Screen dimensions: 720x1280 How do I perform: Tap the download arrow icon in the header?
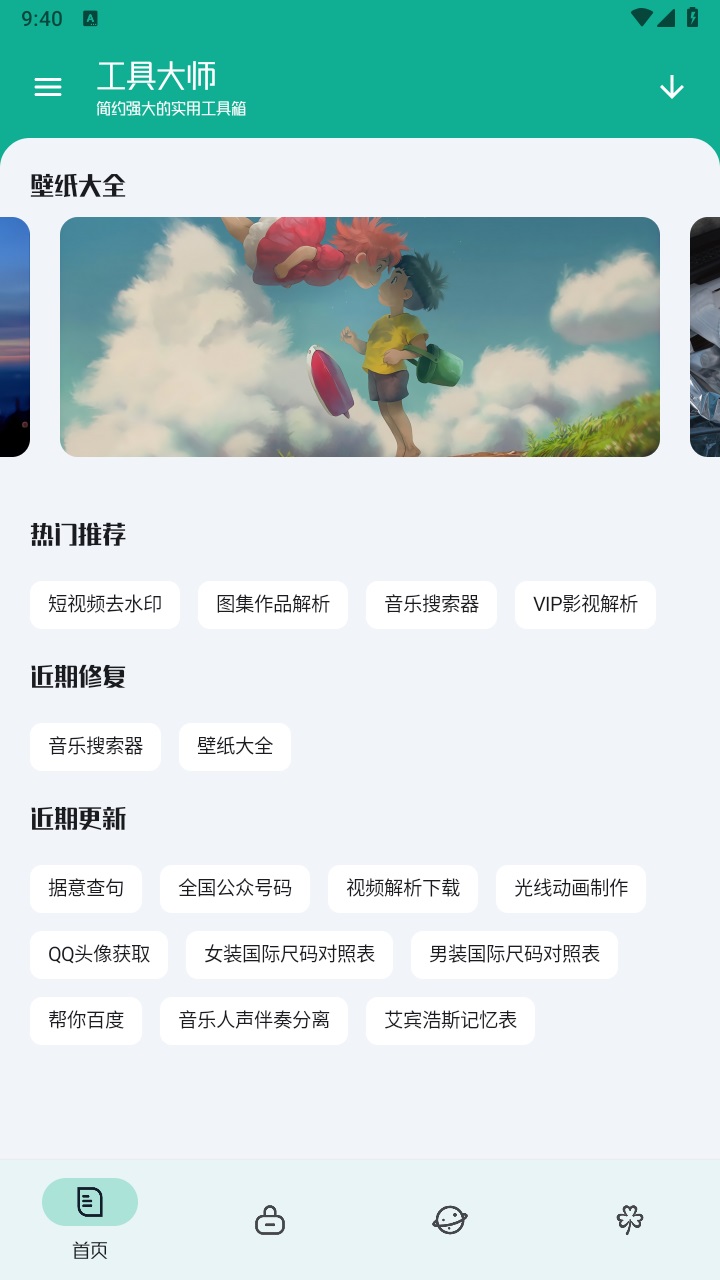(670, 87)
